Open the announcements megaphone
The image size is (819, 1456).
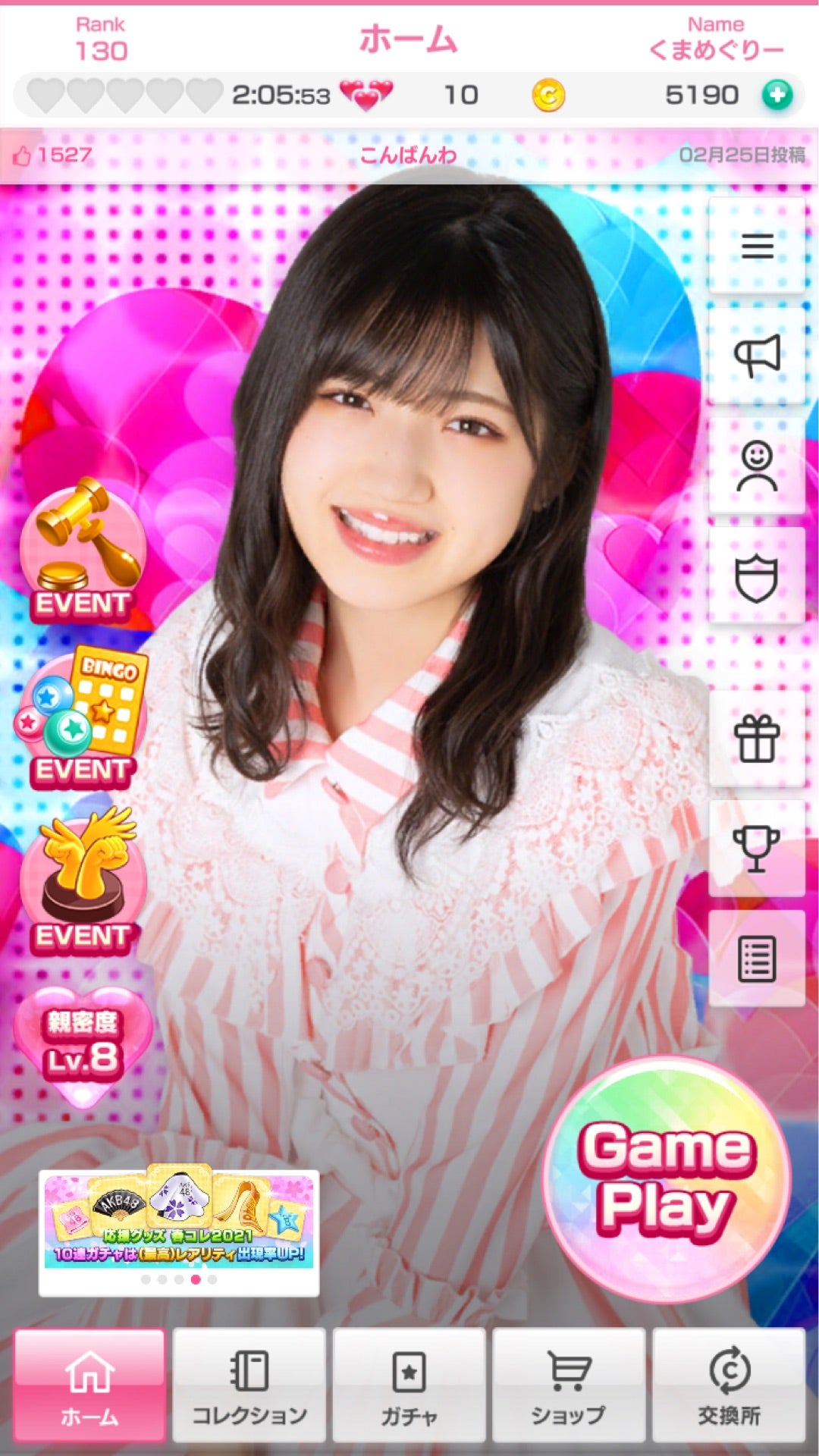(756, 356)
